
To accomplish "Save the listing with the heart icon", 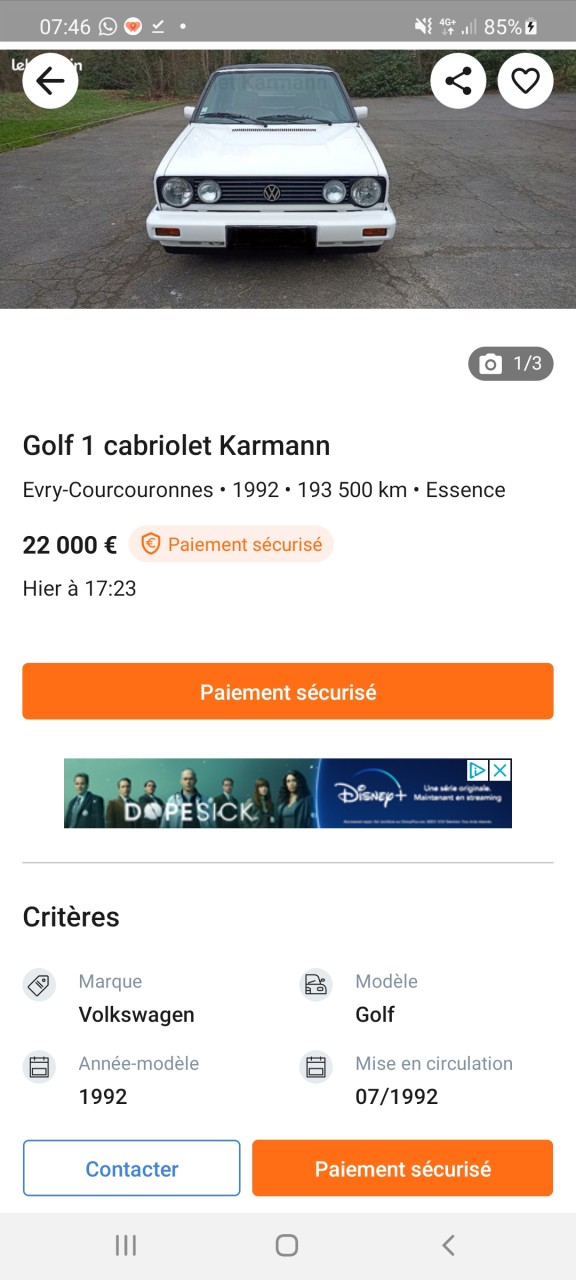I will coord(526,81).
